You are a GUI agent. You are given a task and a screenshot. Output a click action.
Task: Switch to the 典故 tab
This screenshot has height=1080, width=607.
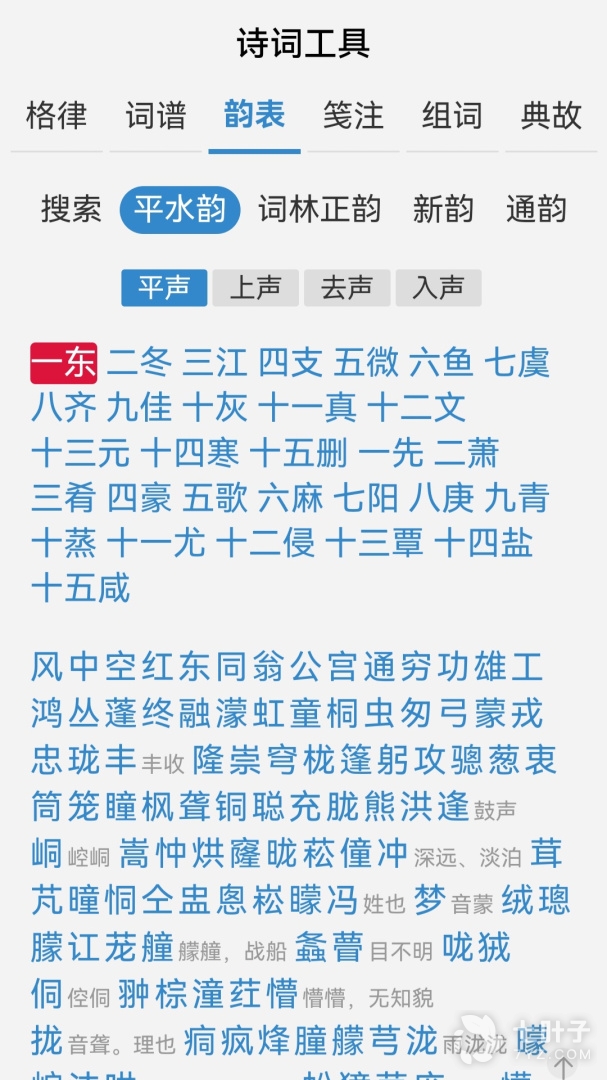pos(551,116)
